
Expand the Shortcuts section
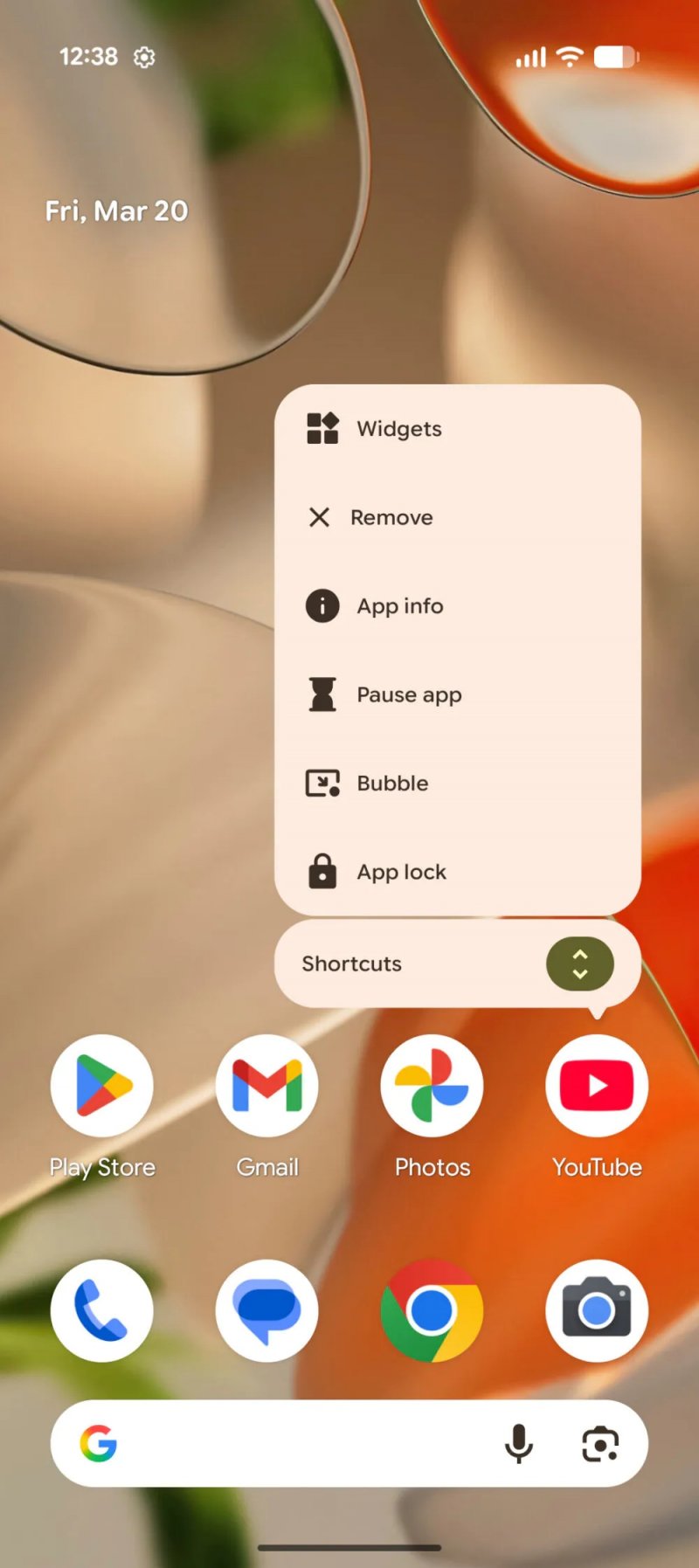point(579,964)
